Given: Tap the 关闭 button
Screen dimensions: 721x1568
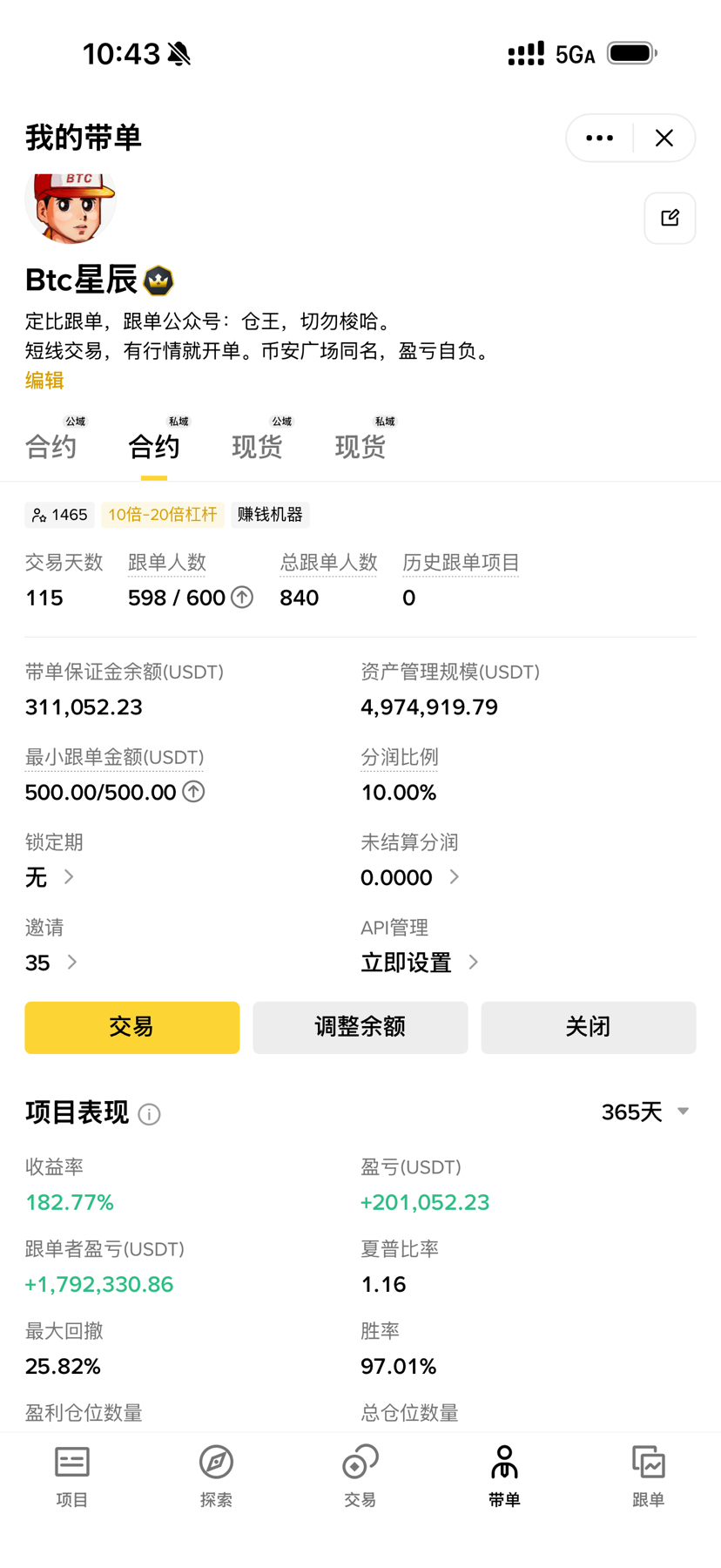Looking at the screenshot, I should pyautogui.click(x=588, y=1027).
